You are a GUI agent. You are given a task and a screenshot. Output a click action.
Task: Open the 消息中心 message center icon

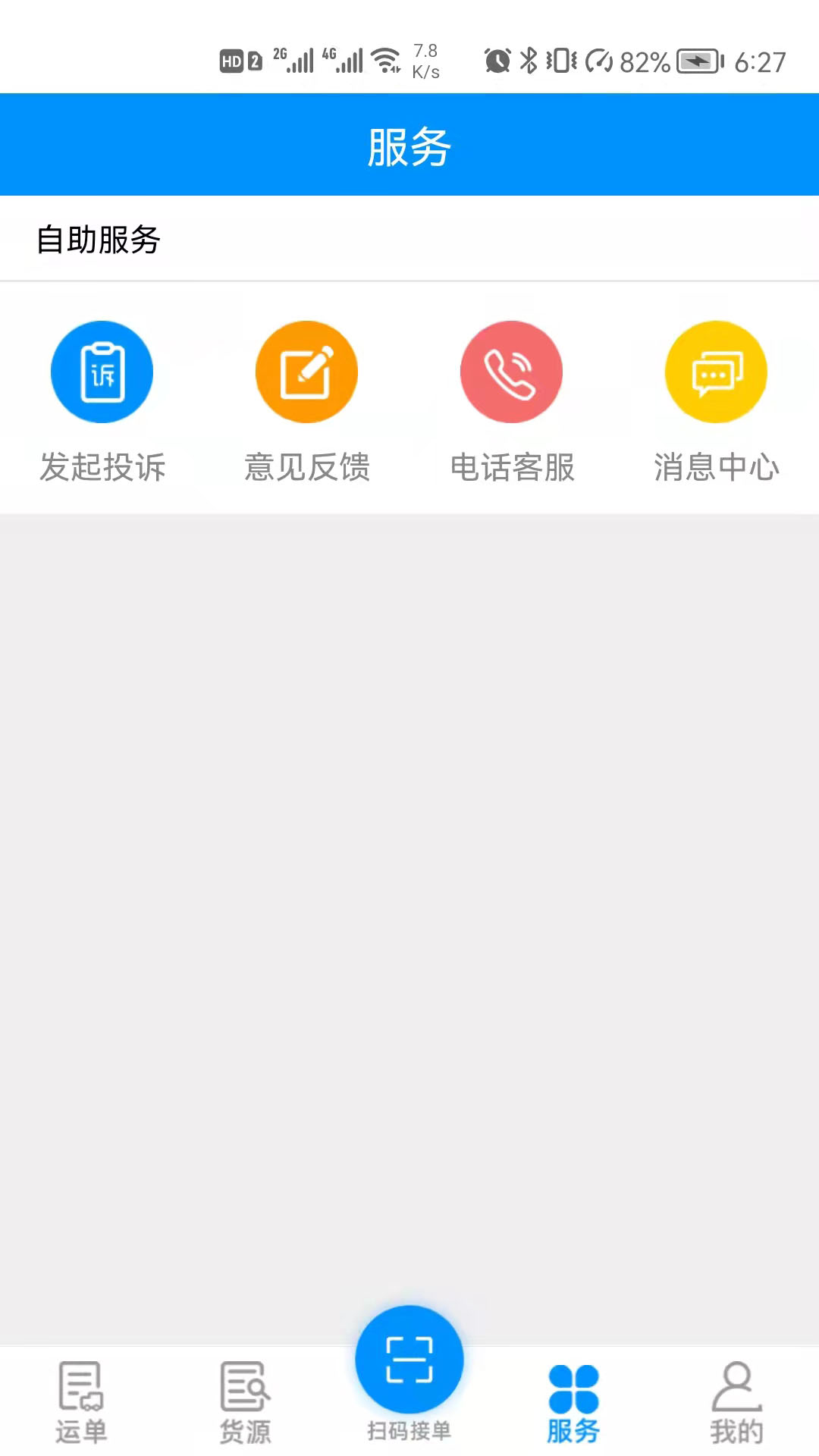(716, 372)
